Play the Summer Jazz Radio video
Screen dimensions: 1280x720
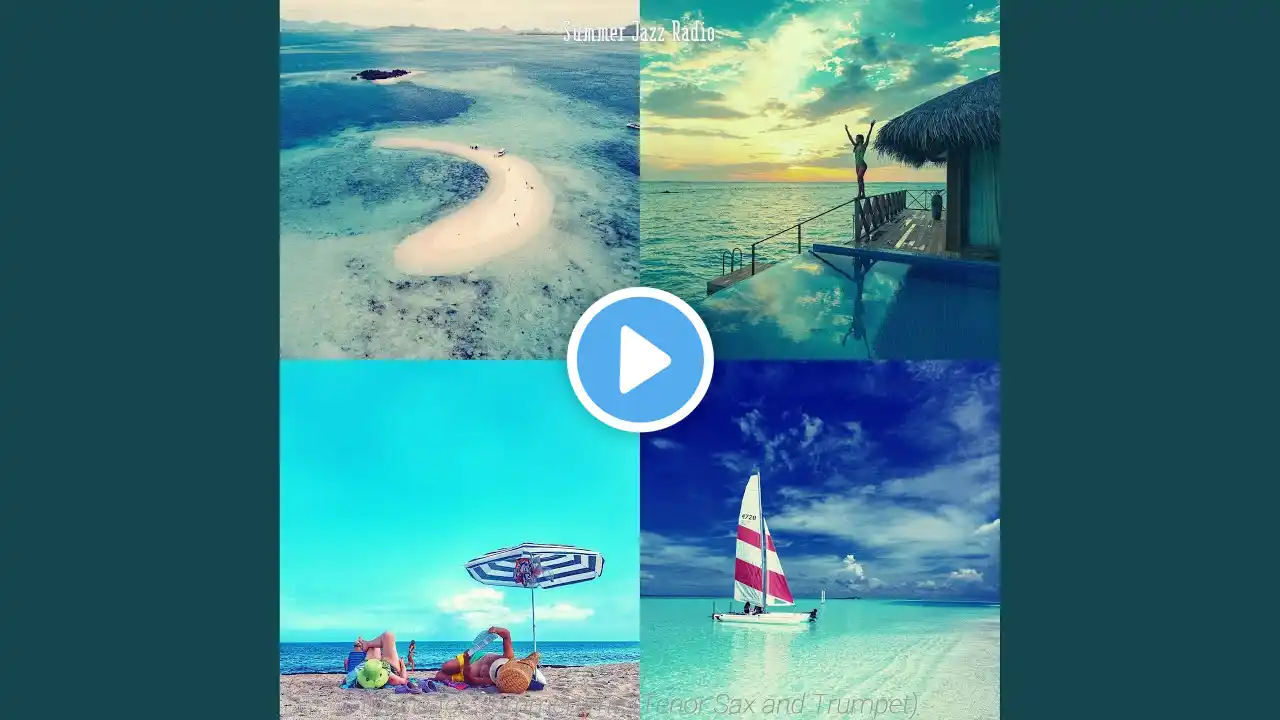point(640,360)
